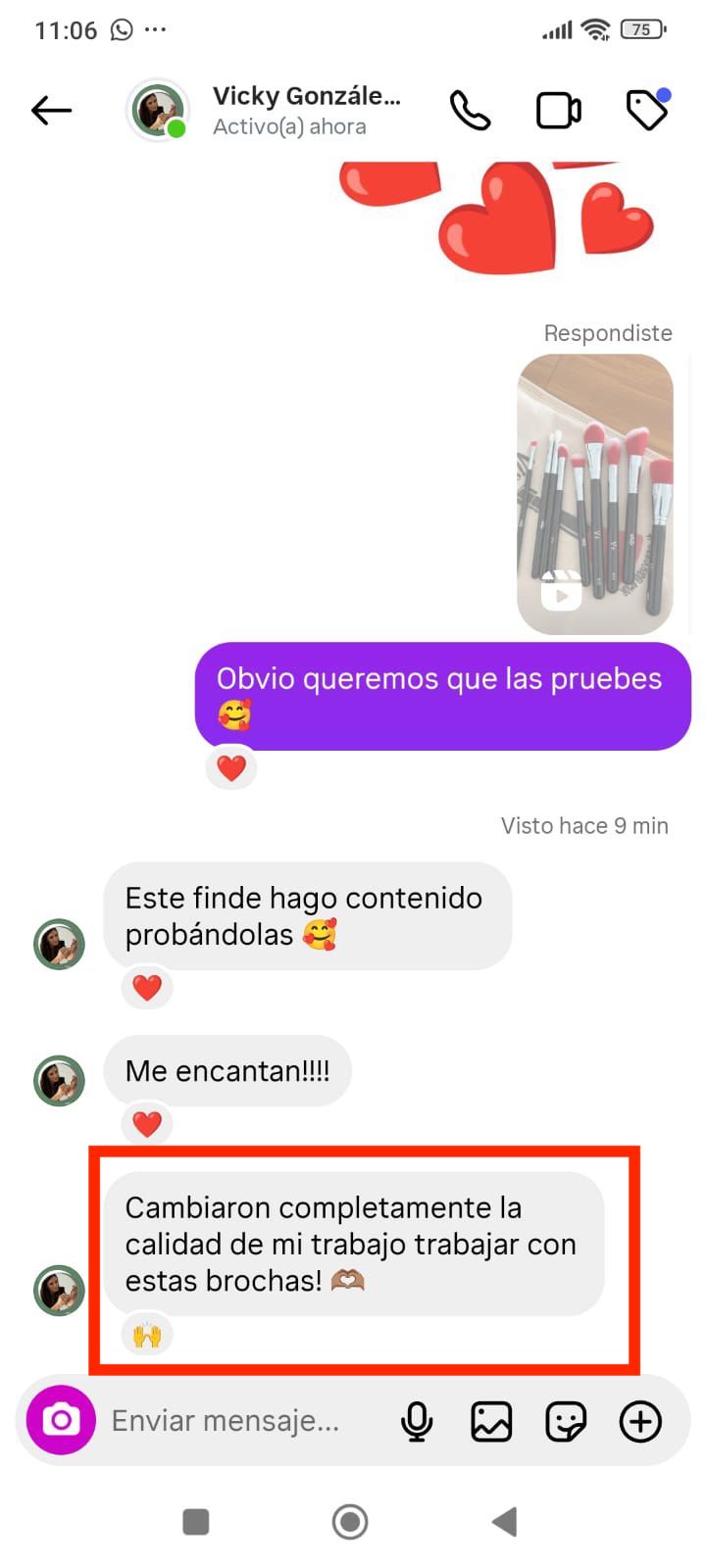This screenshot has width=706, height=1568.
Task: Open the sticker picker
Action: [x=566, y=1421]
